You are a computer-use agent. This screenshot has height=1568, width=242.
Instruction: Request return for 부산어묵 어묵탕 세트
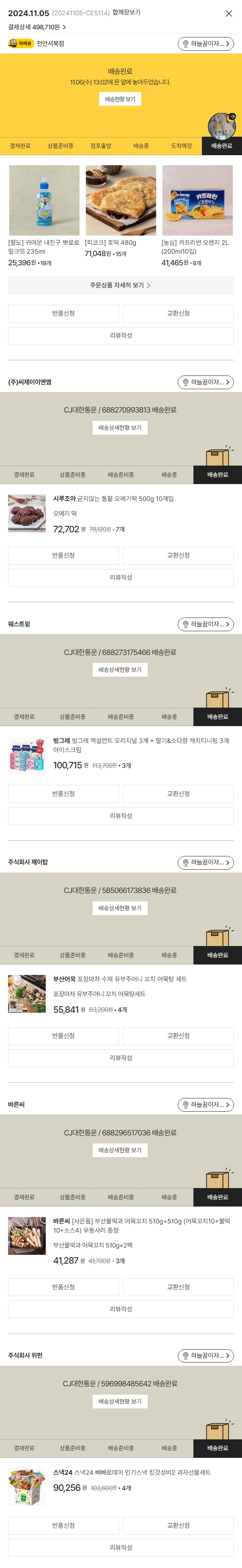(63, 1035)
